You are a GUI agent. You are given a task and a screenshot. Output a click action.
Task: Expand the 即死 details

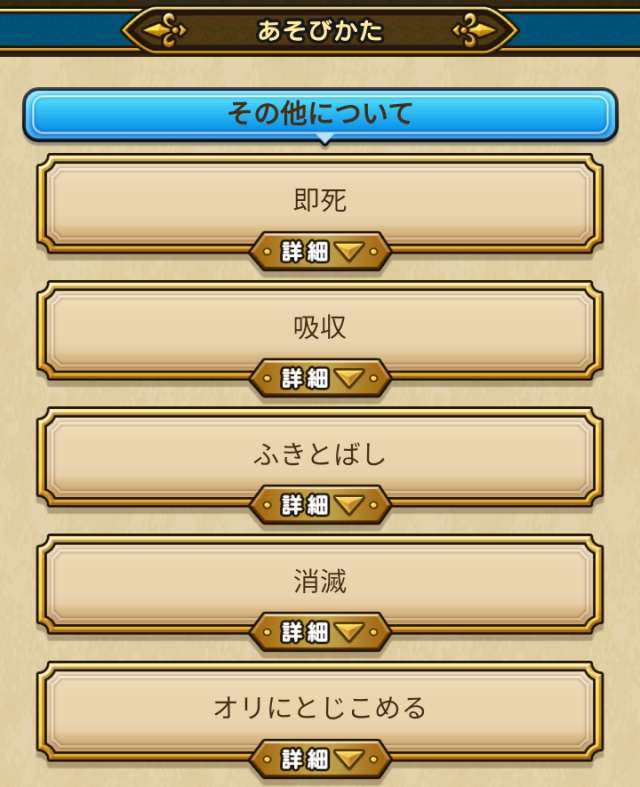click(x=319, y=252)
